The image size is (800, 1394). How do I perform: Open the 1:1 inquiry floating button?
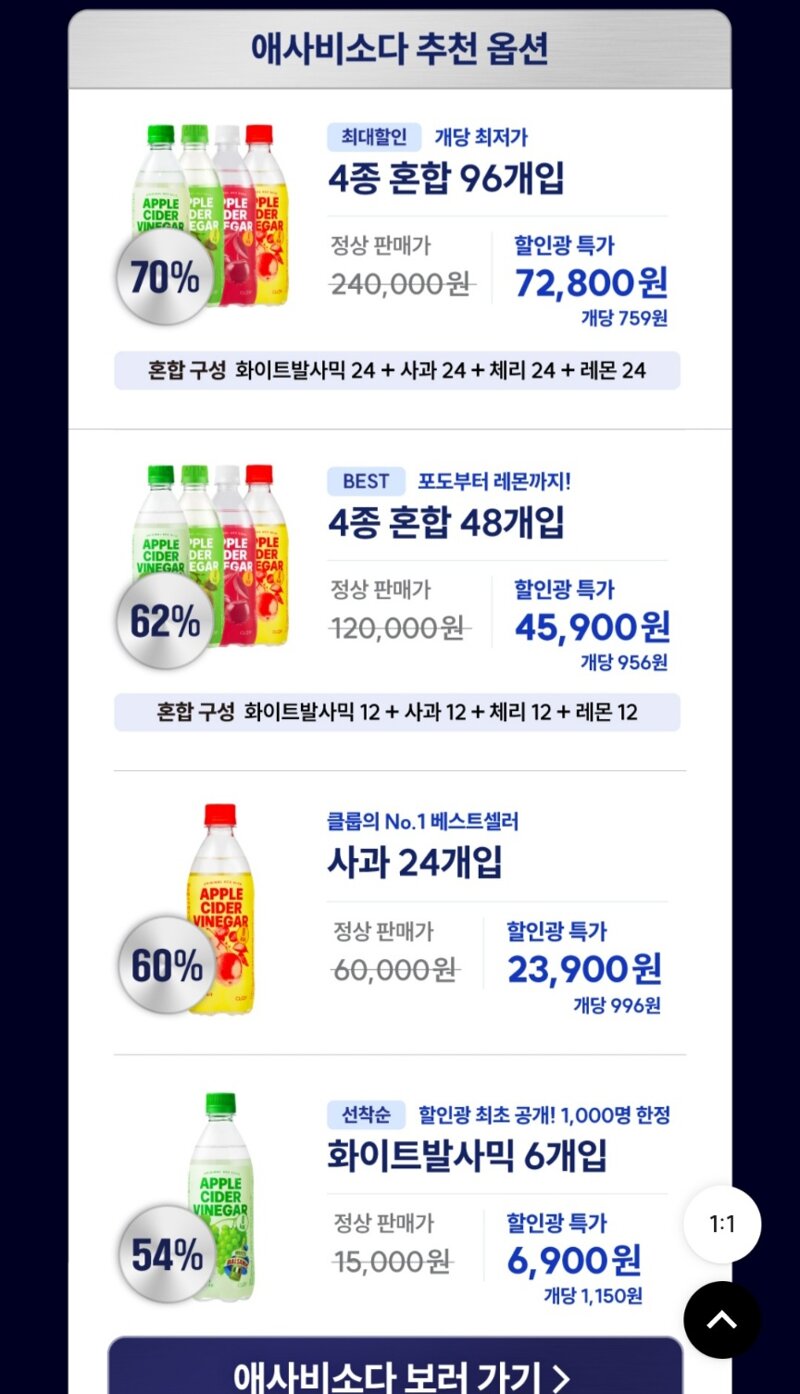click(x=722, y=1224)
